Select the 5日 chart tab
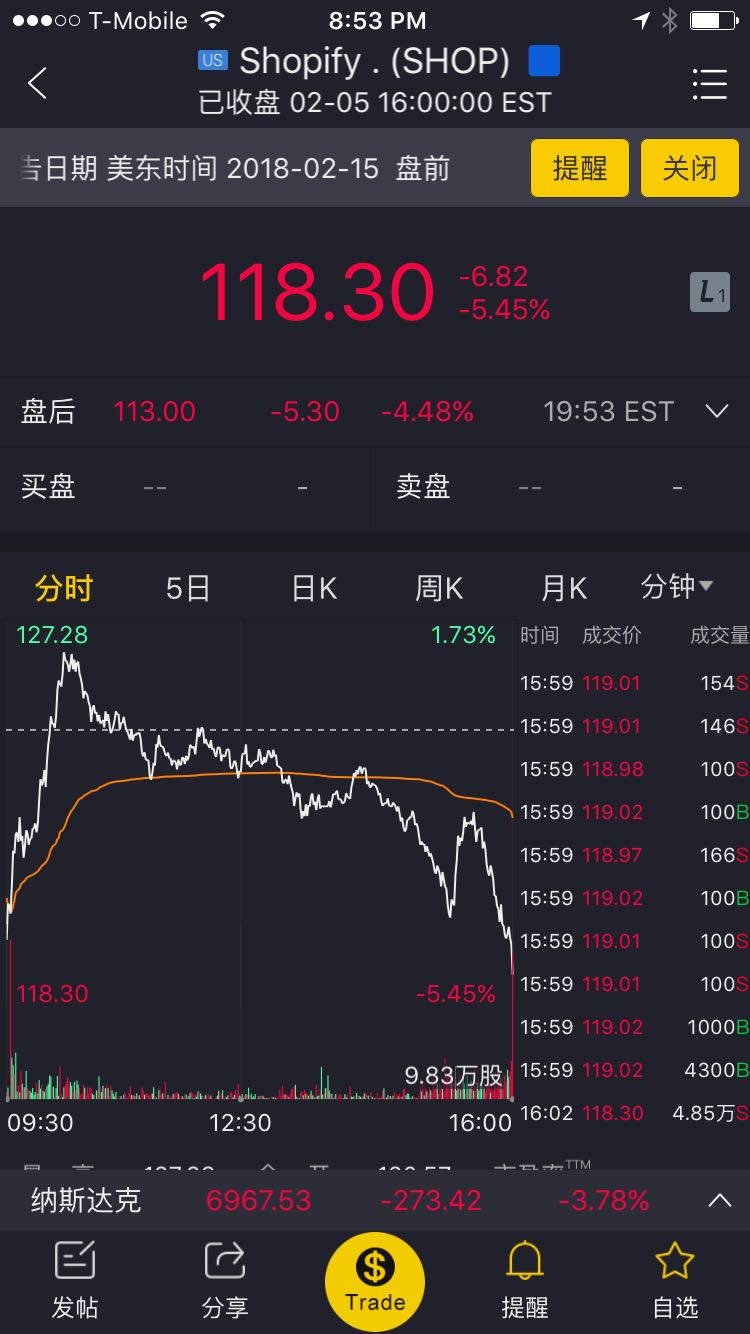 pos(188,588)
